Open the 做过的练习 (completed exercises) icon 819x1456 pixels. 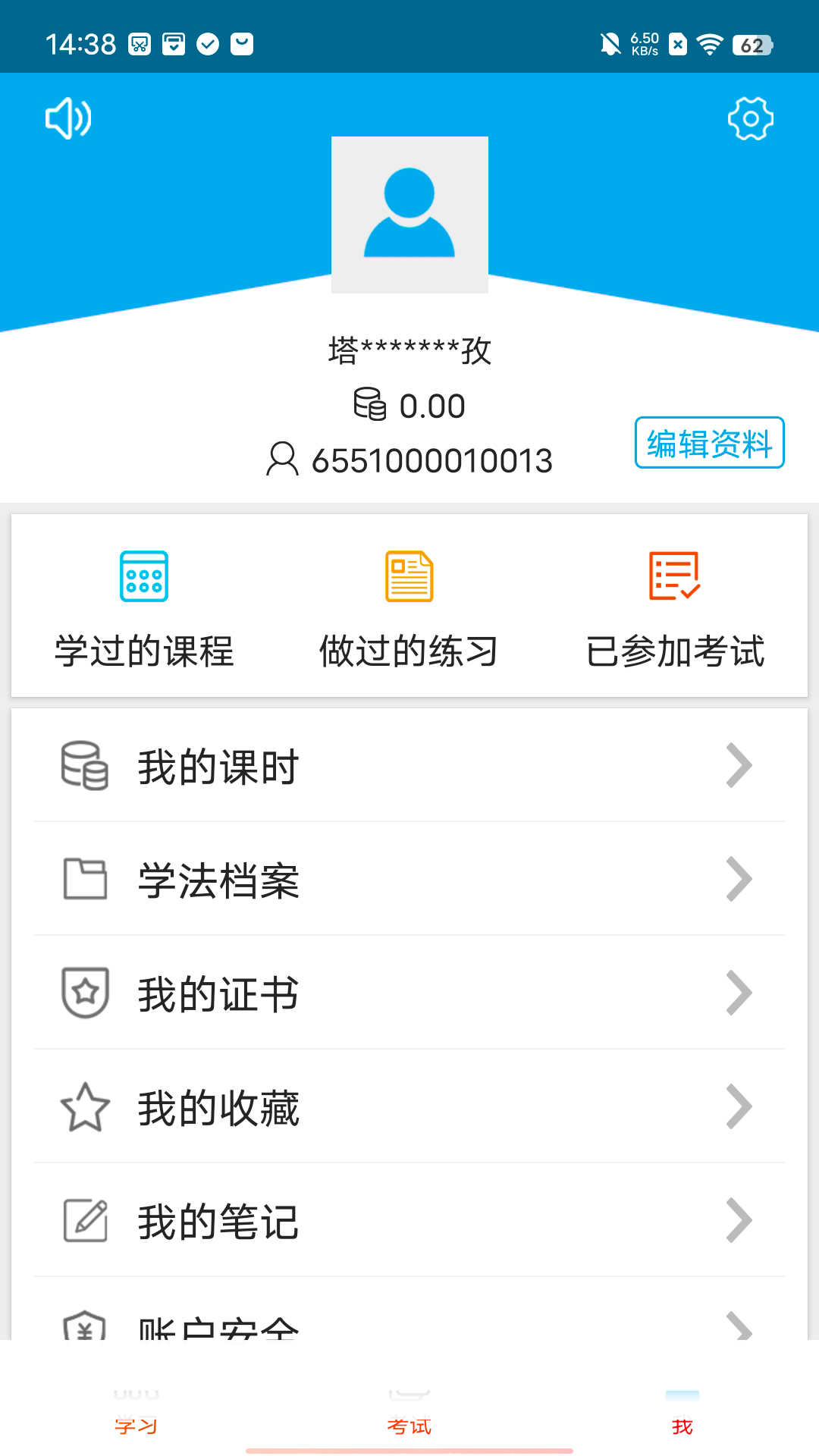coord(409,576)
